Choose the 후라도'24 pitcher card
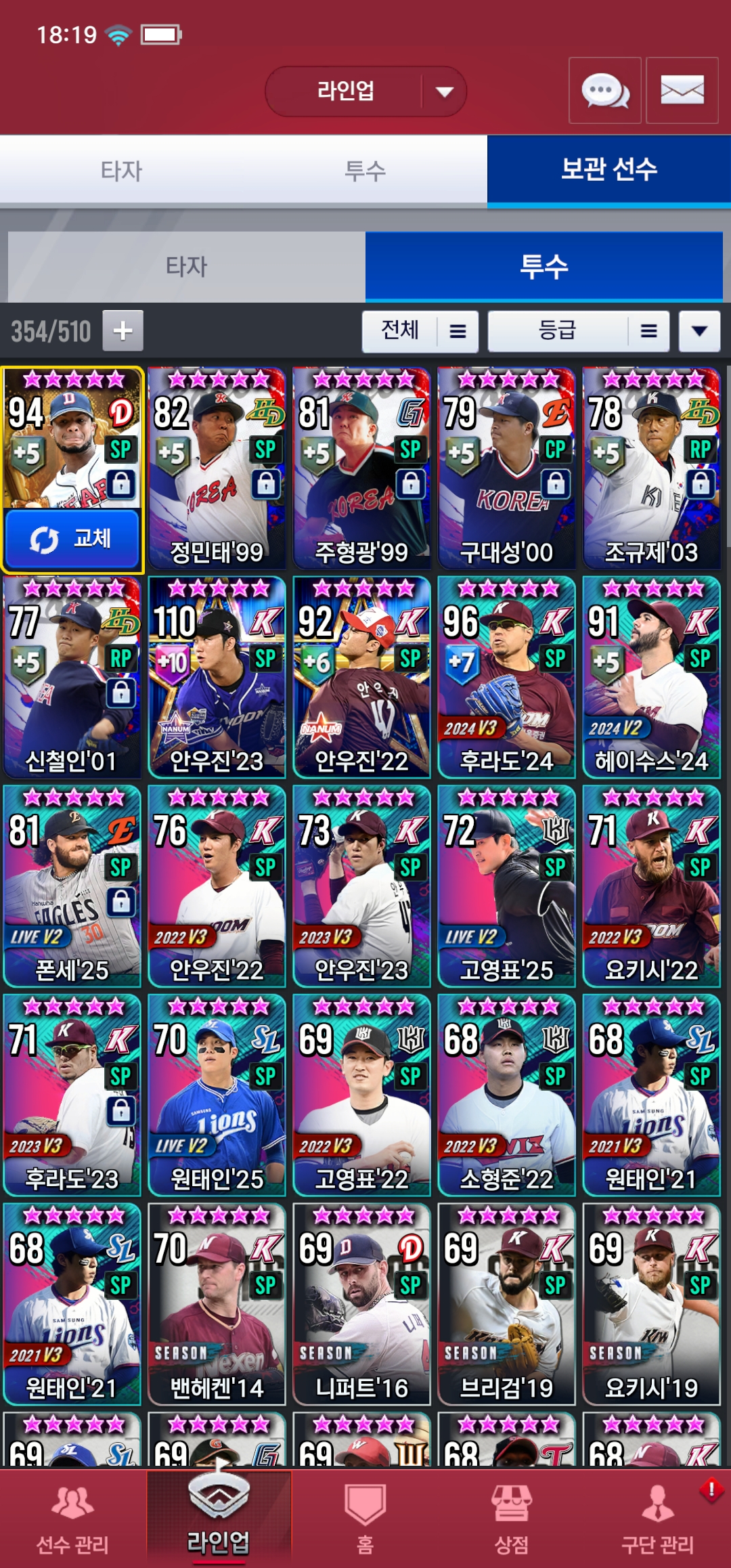 coord(506,677)
